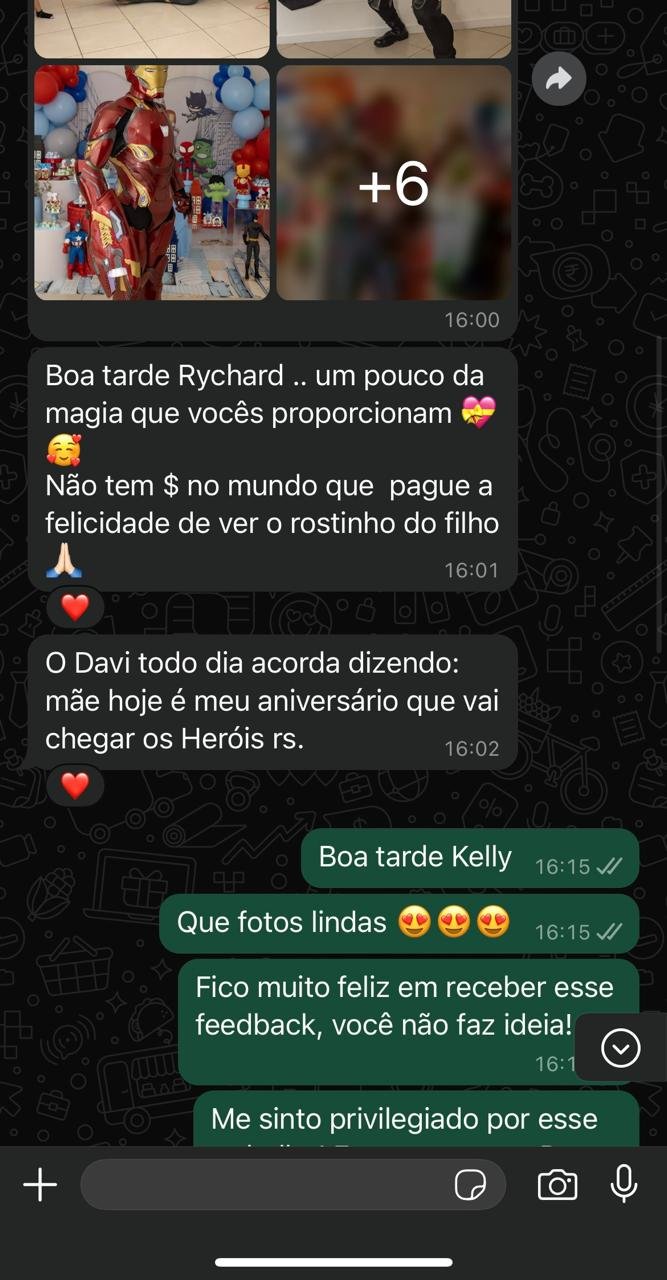
Task: Open the attachment plus menu
Action: click(40, 1185)
